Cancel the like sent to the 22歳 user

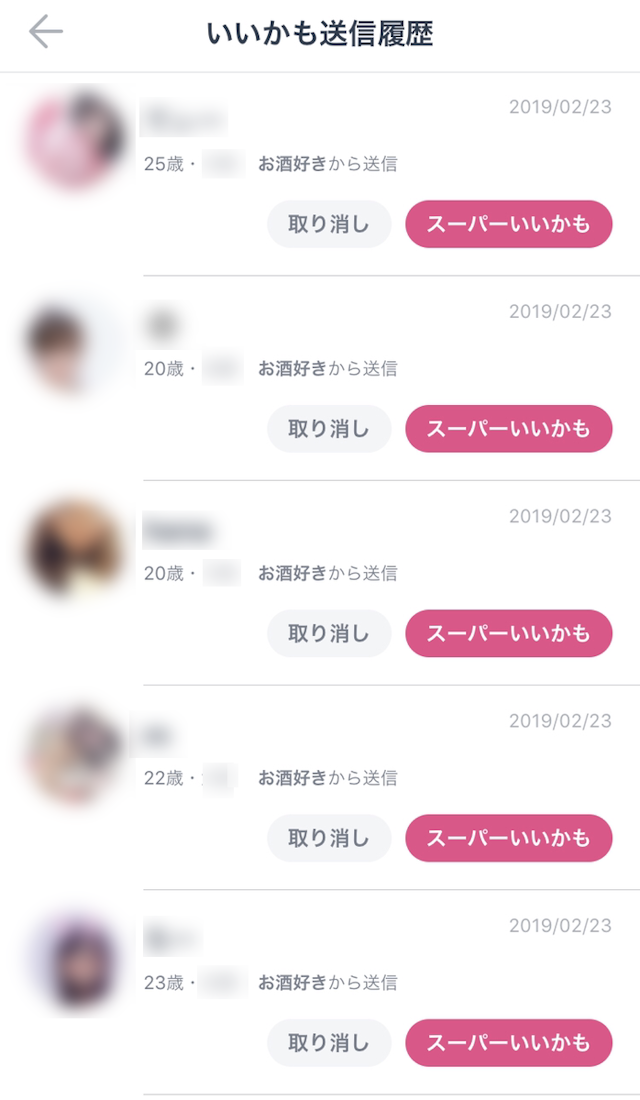(328, 838)
